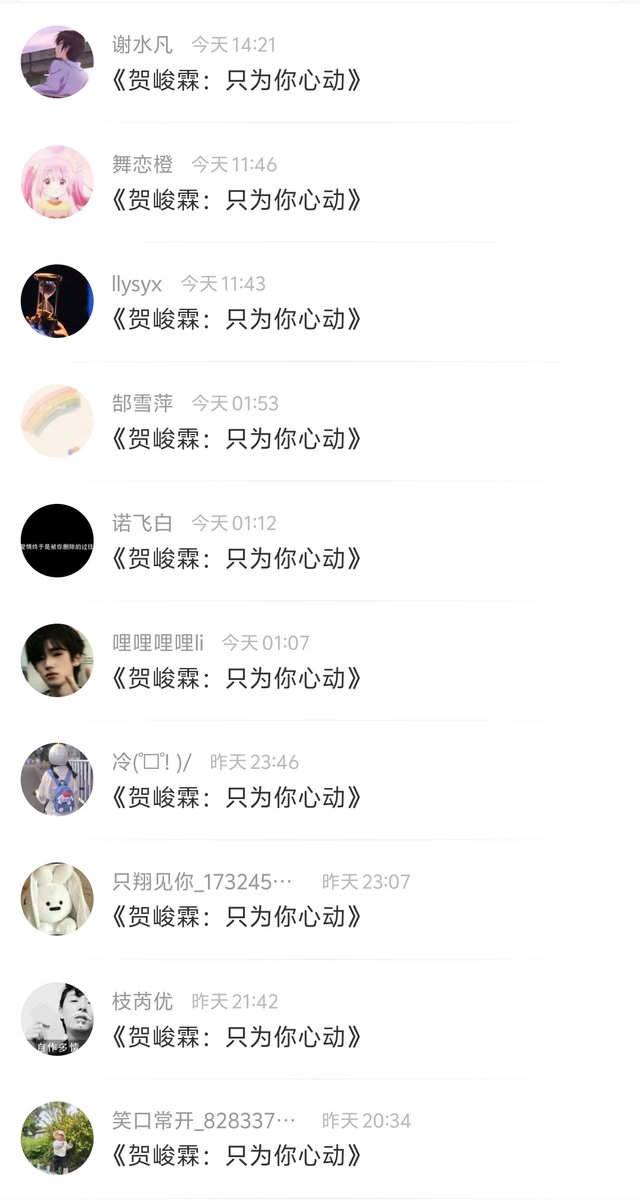The image size is (640, 1204).
Task: Open comment by 笑口常开_828337
Action: [x=236, y=1155]
